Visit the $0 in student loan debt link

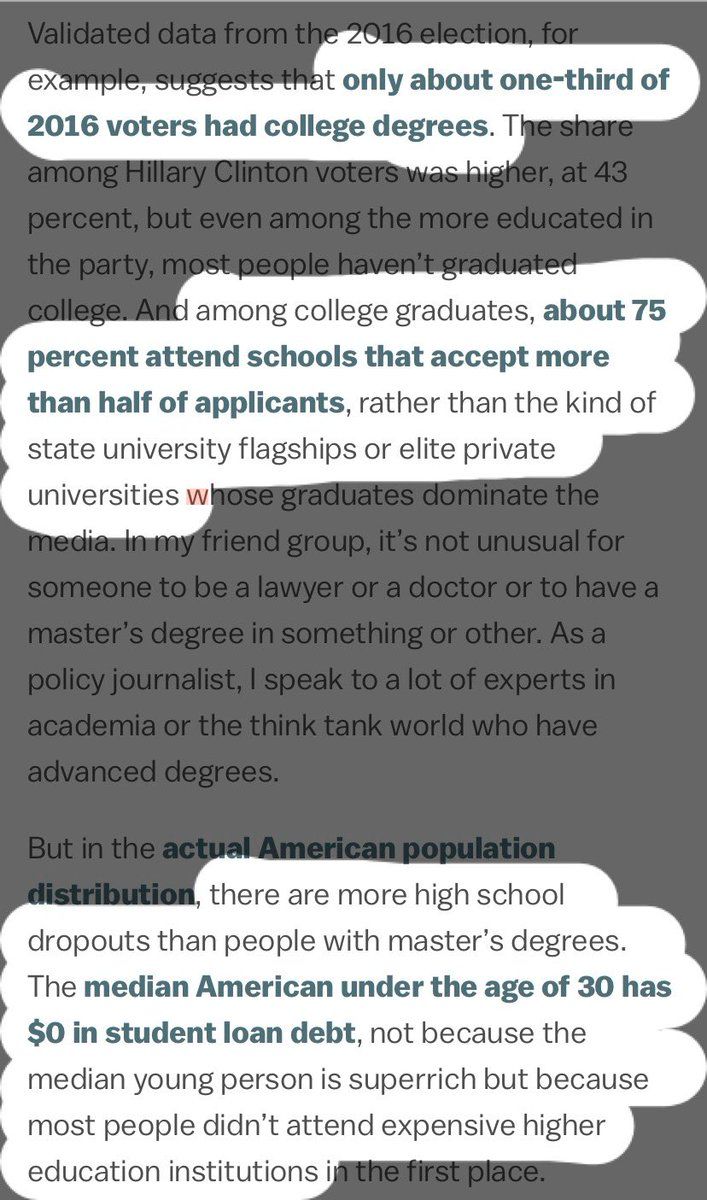pos(378,988)
